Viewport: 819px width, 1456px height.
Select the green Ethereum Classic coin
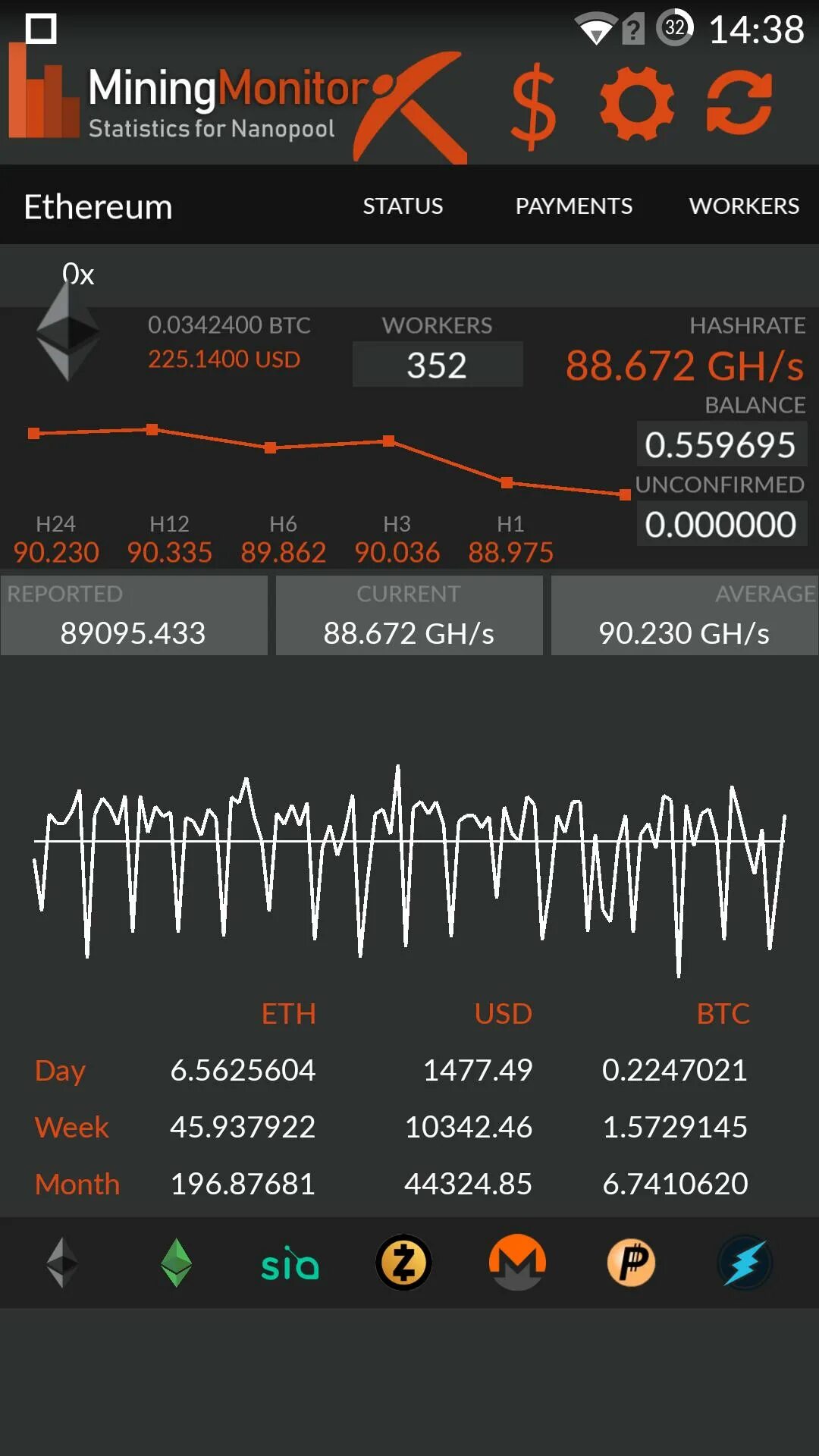176,1263
